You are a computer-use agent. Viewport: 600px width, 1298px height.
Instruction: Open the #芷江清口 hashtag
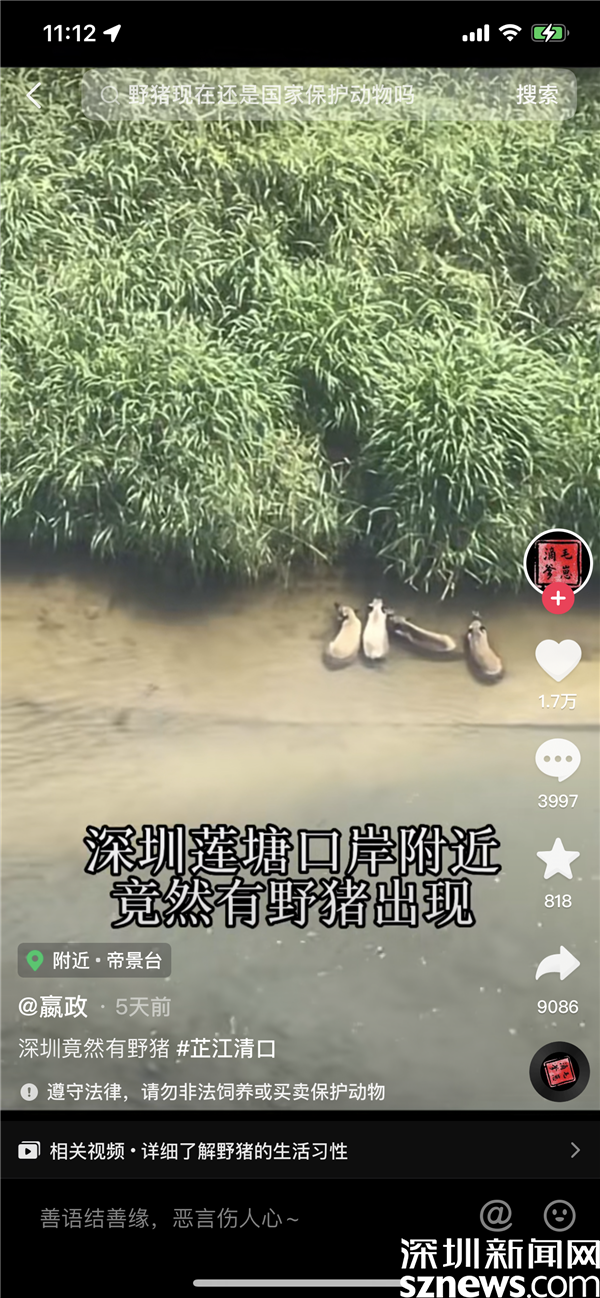coord(225,1049)
